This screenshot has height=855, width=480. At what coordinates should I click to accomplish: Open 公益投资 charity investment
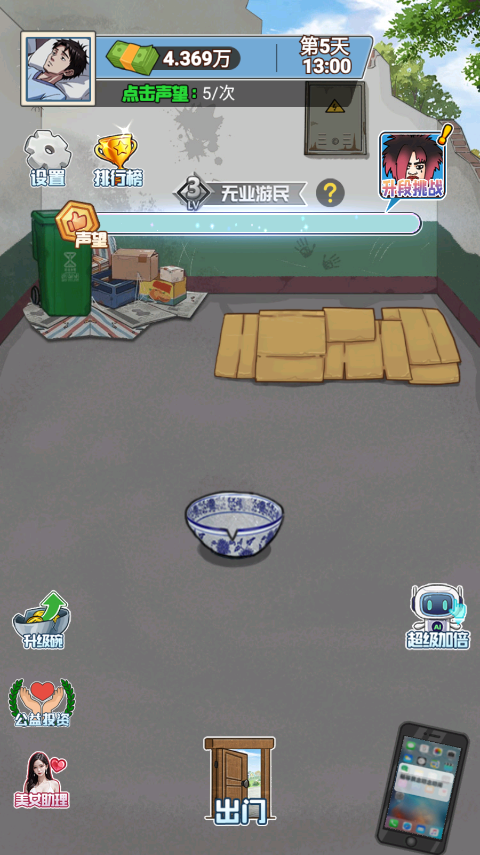point(42,703)
